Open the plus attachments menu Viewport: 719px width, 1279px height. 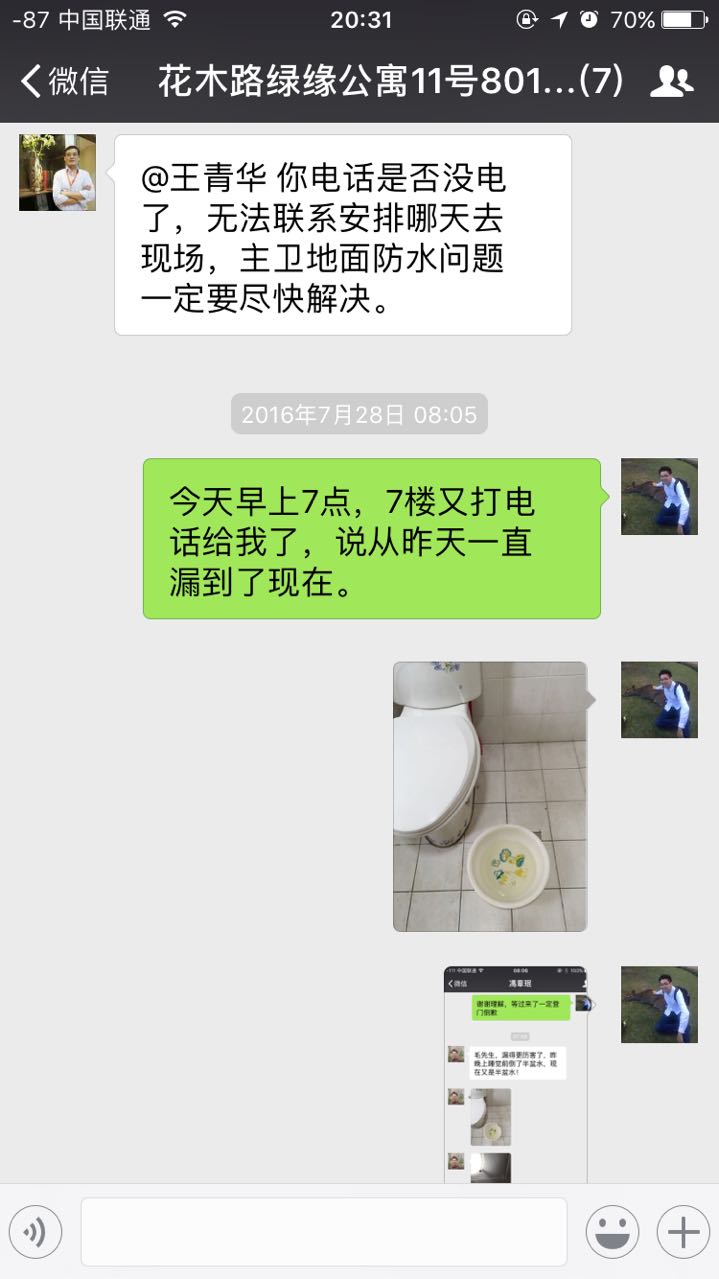[x=683, y=1232]
